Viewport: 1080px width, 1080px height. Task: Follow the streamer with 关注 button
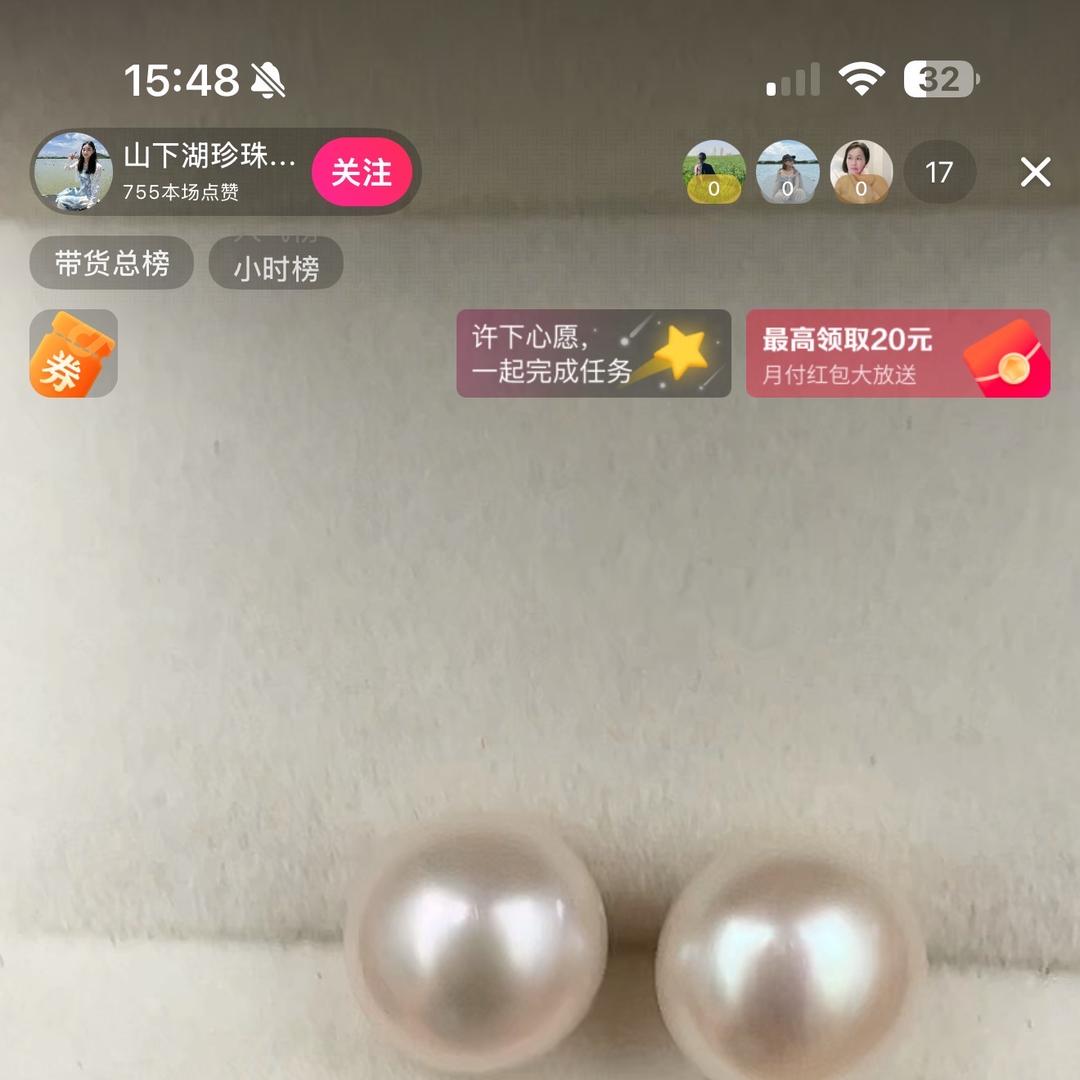click(361, 172)
